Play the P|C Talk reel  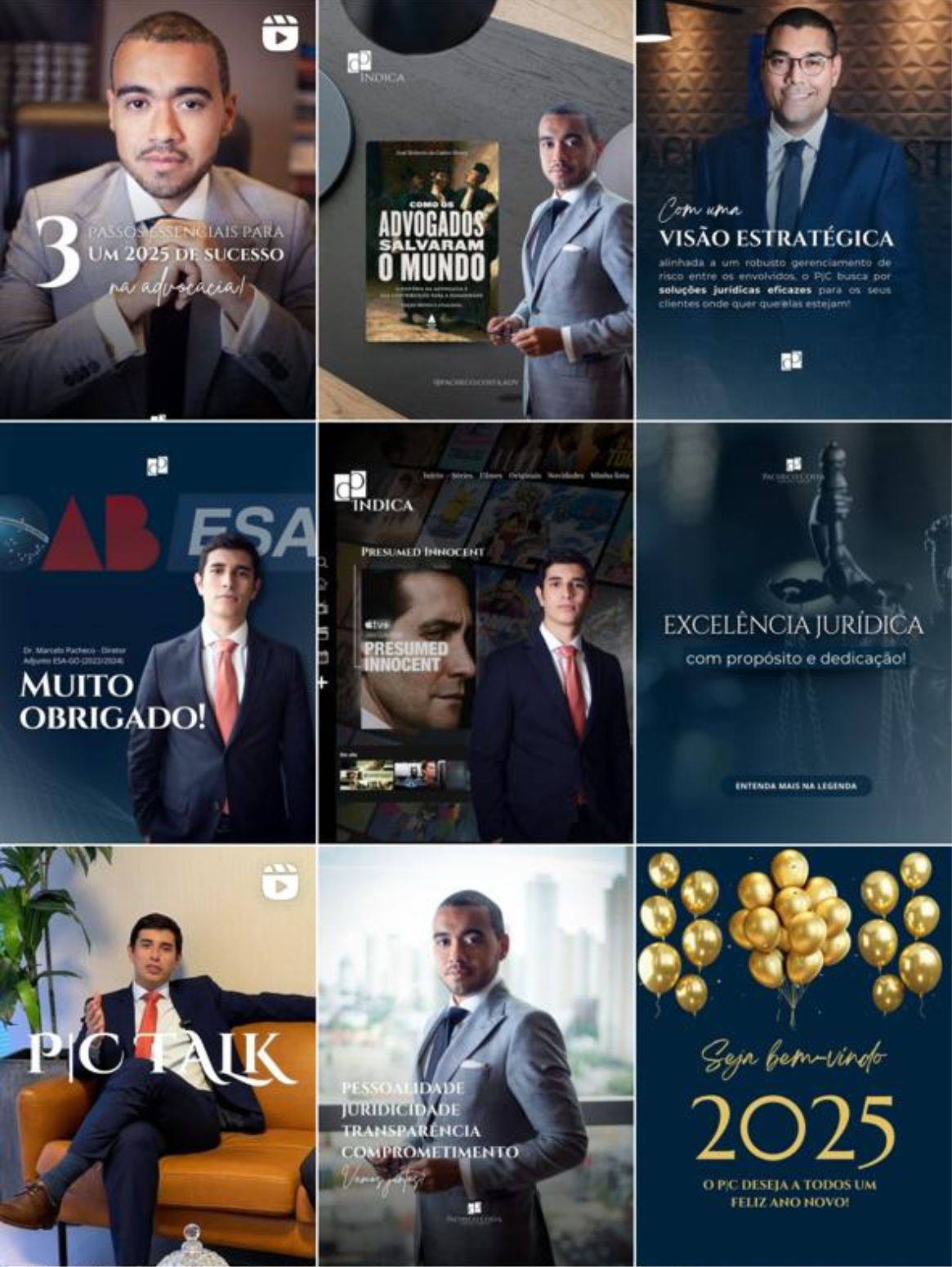point(158,1056)
